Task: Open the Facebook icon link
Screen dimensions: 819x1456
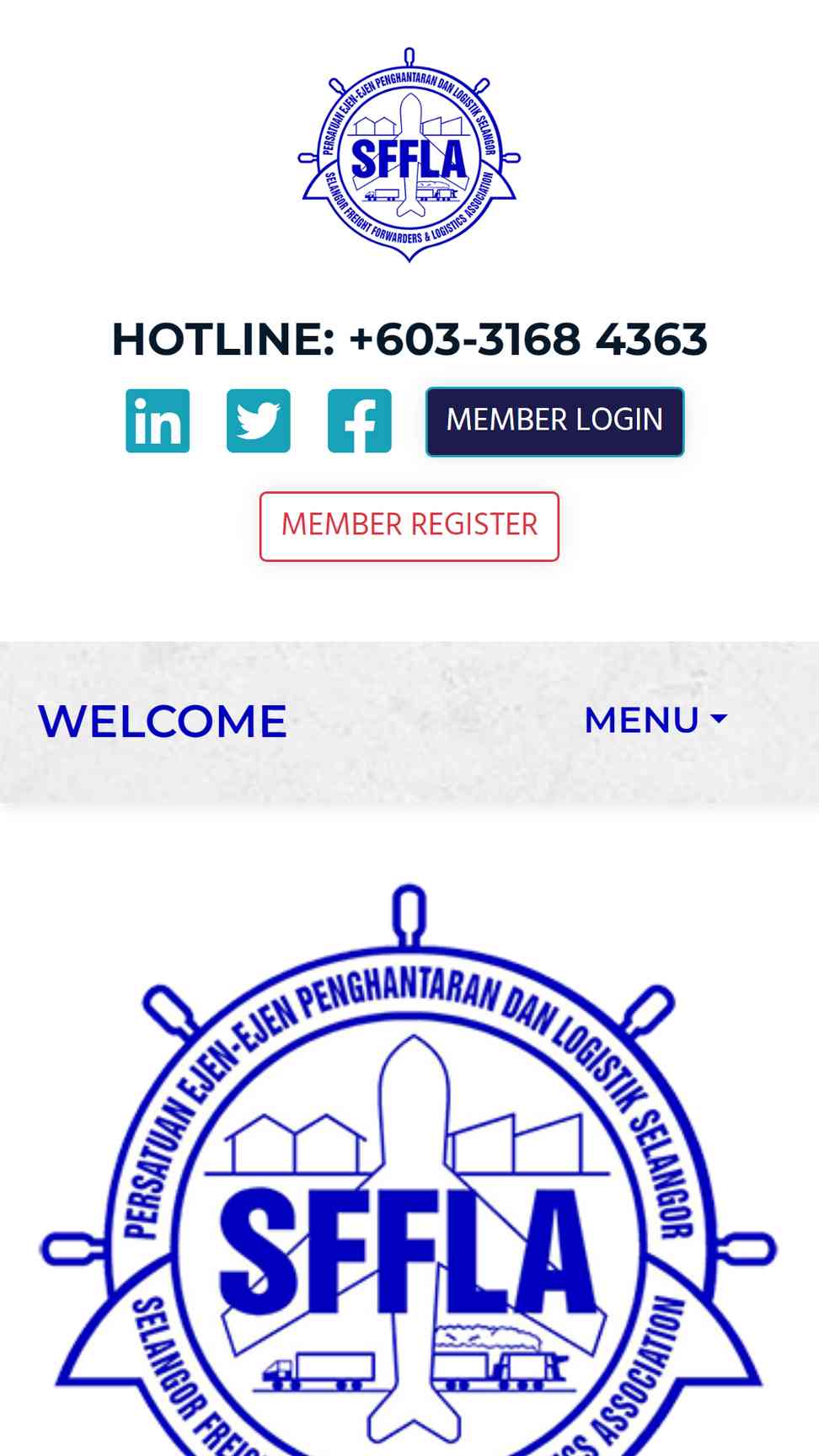Action: (x=360, y=420)
